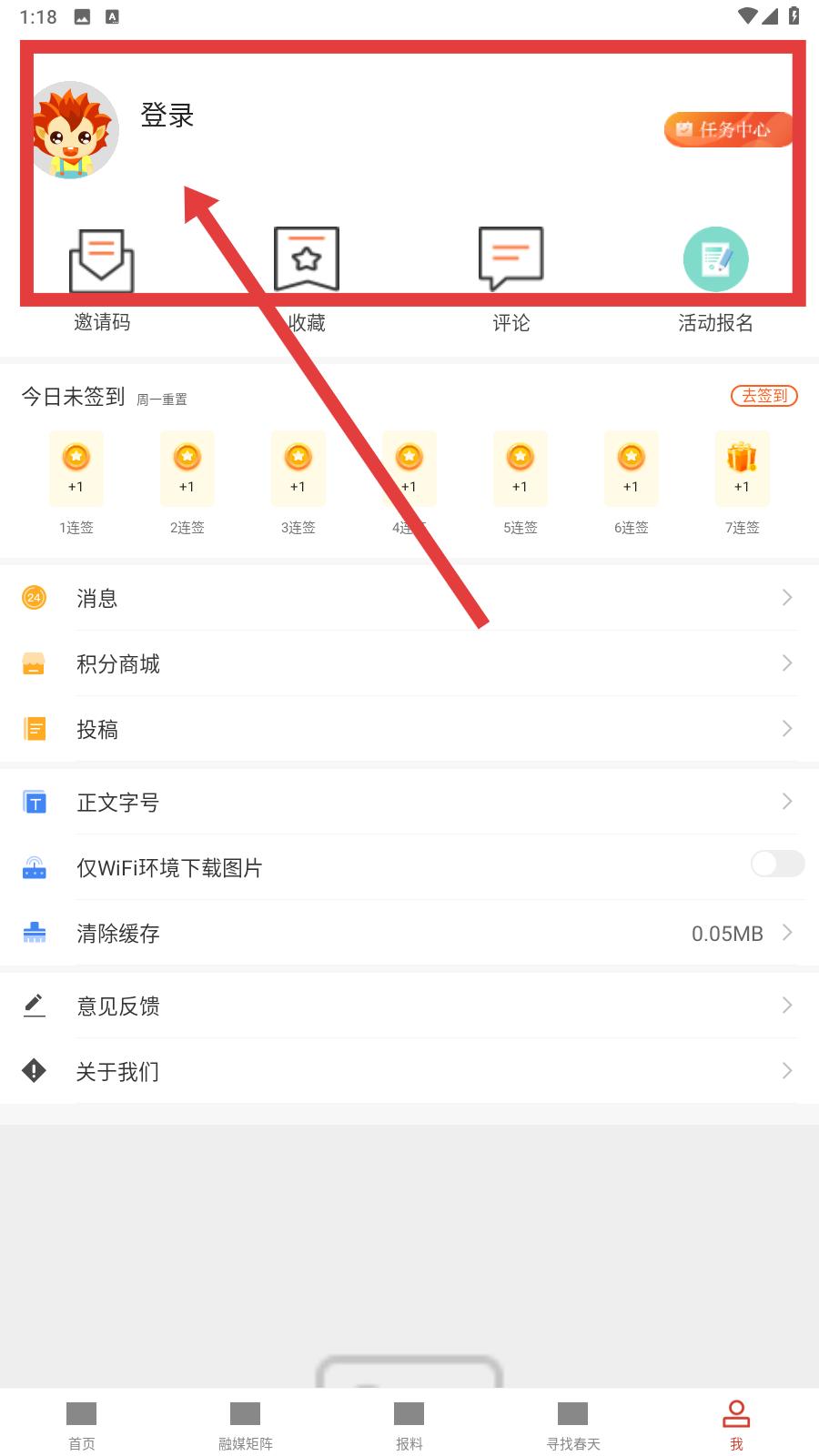
Task: Switch to the 寻找春天 tab
Action: coord(573,1425)
